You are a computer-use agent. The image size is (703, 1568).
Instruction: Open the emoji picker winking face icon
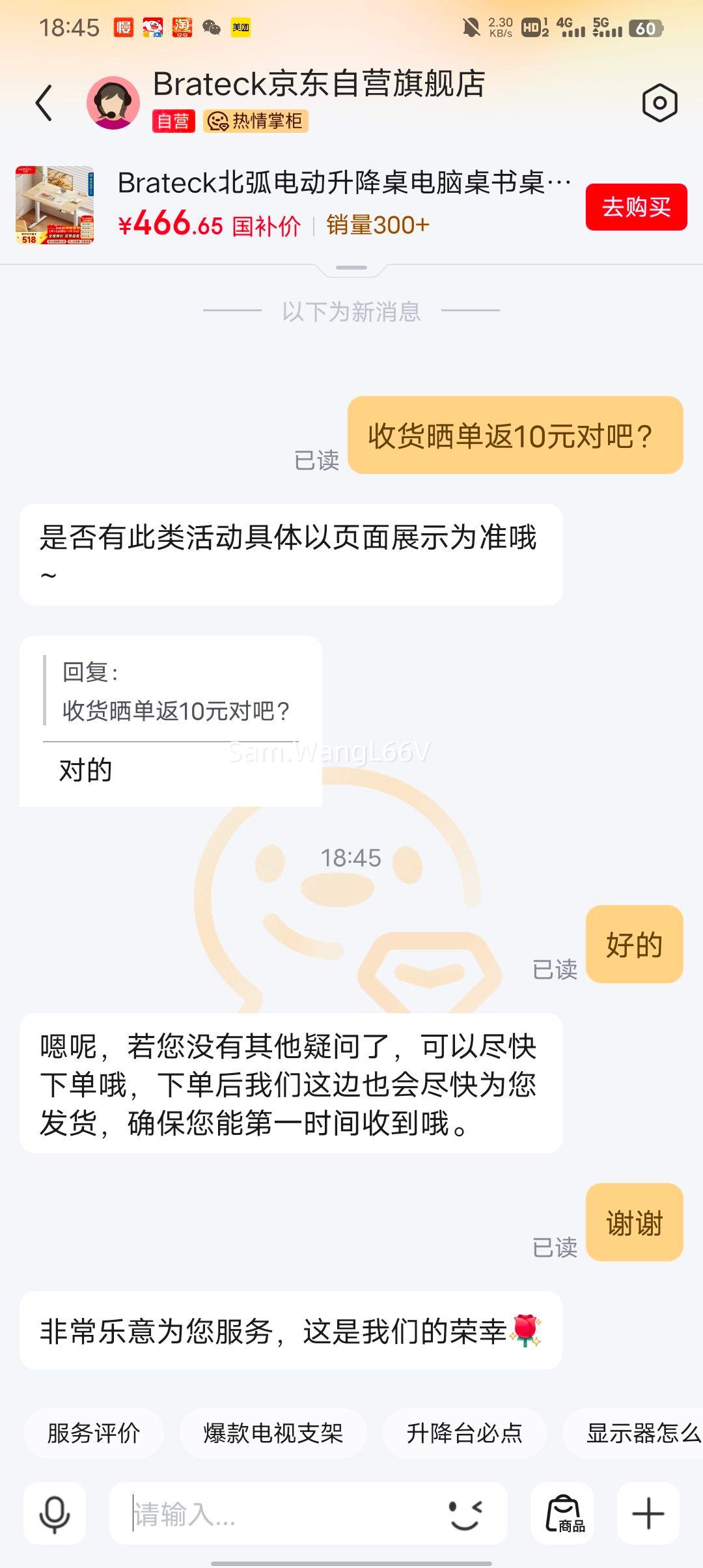click(464, 1514)
